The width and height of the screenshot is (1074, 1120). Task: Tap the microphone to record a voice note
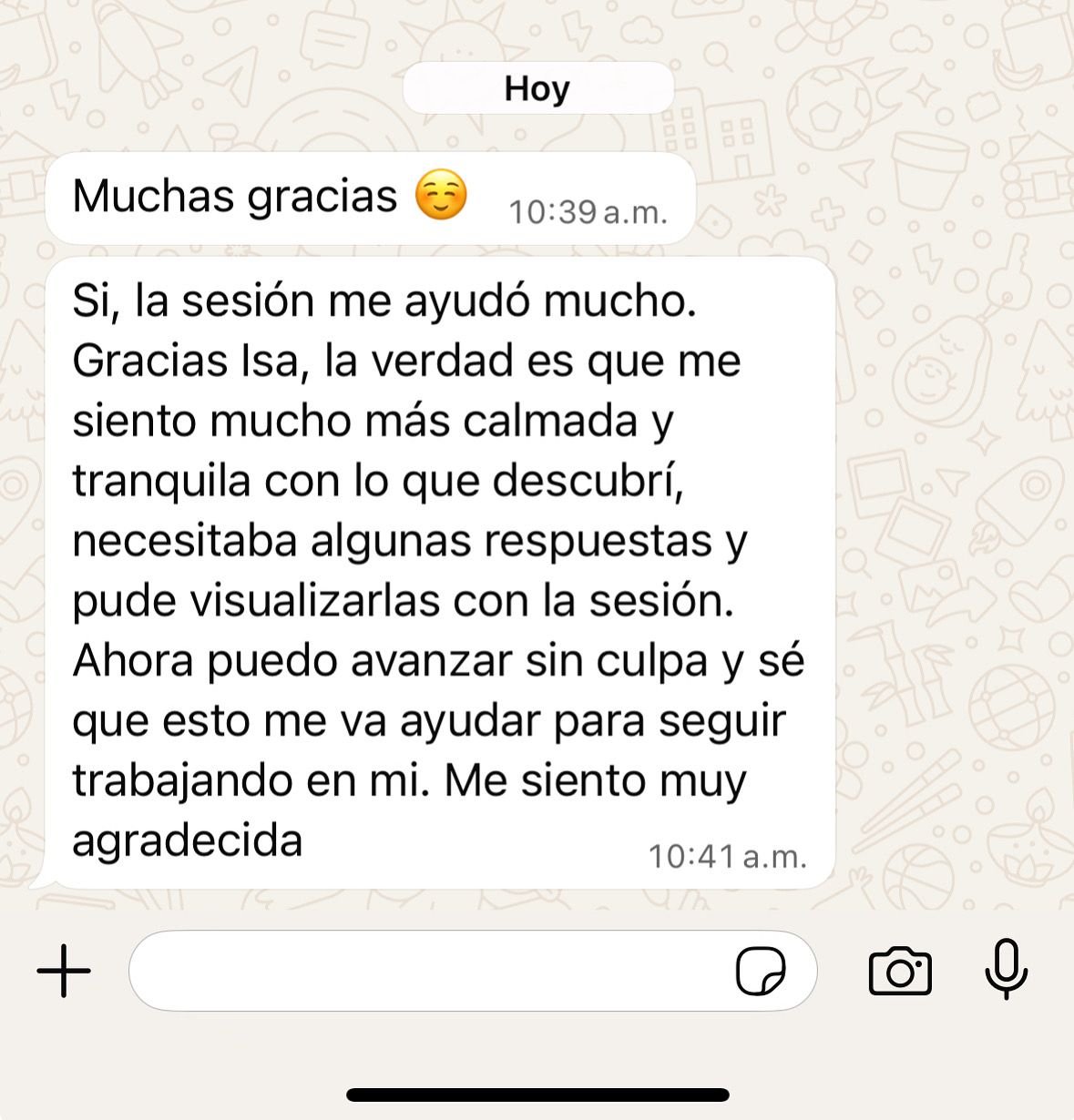pos(1007,969)
